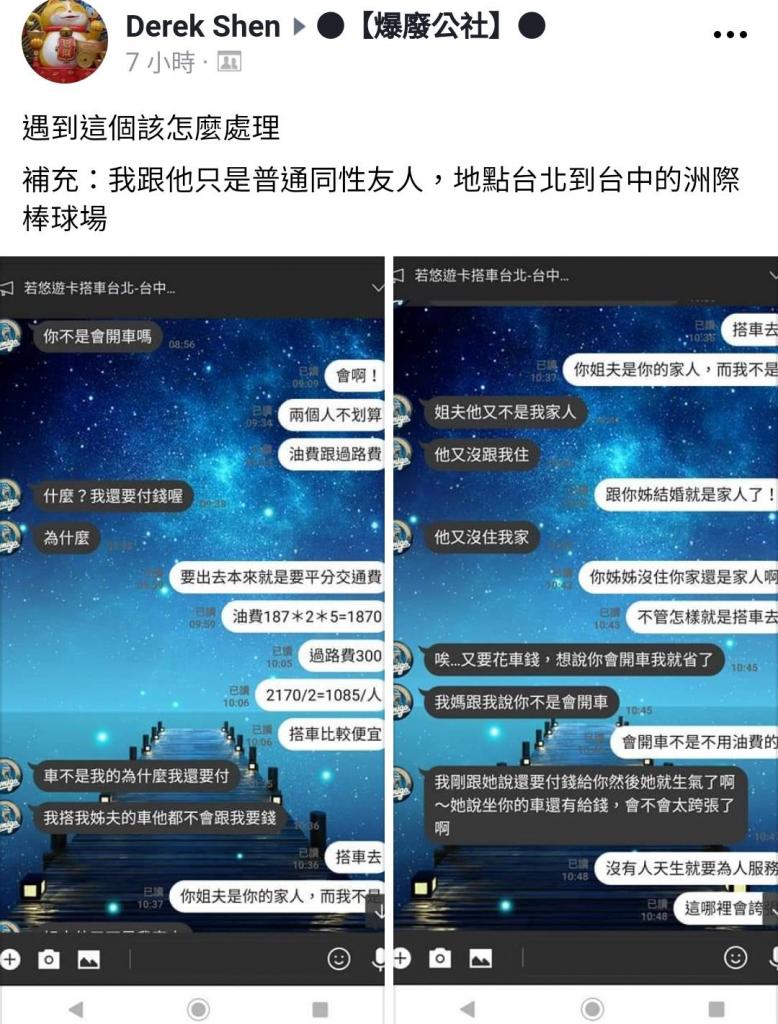This screenshot has width=778, height=1024.
Task: Open Derek Shen's profile picture
Action: point(63,41)
